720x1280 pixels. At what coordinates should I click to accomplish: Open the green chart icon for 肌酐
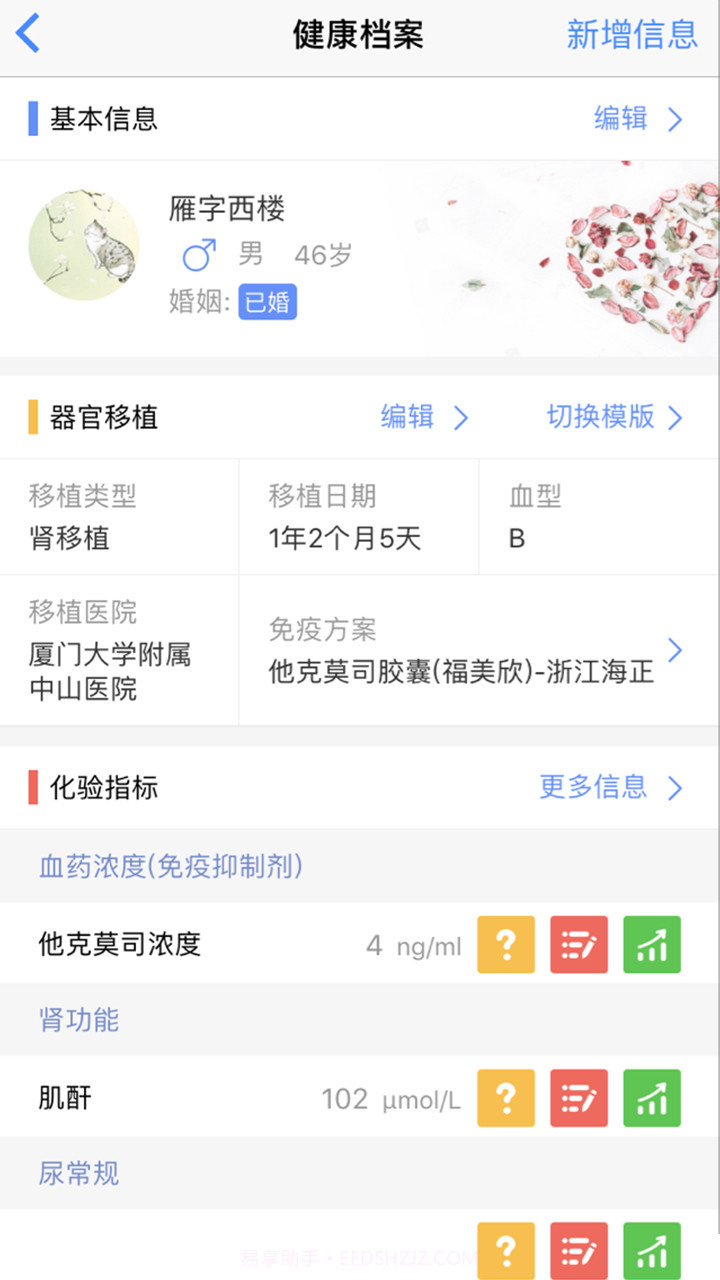(651, 1098)
